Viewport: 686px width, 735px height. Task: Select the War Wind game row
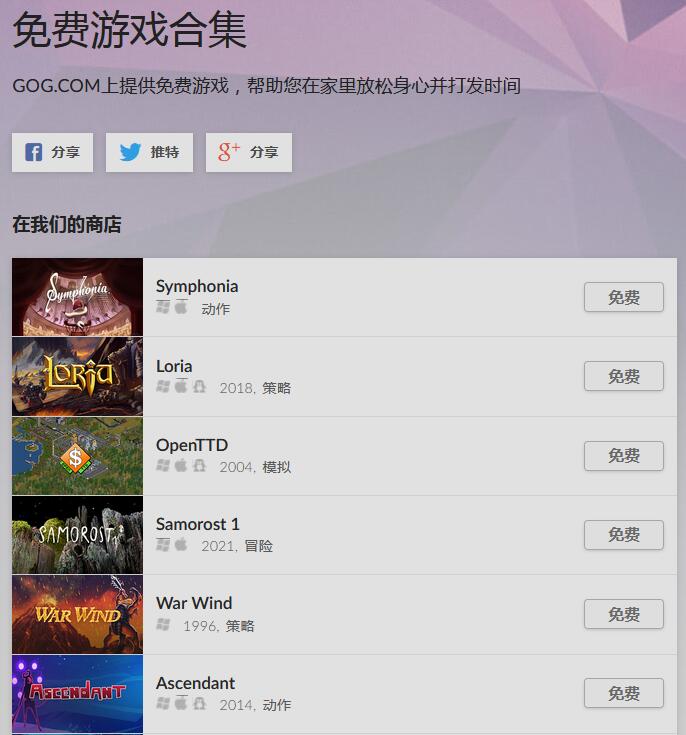click(194, 603)
